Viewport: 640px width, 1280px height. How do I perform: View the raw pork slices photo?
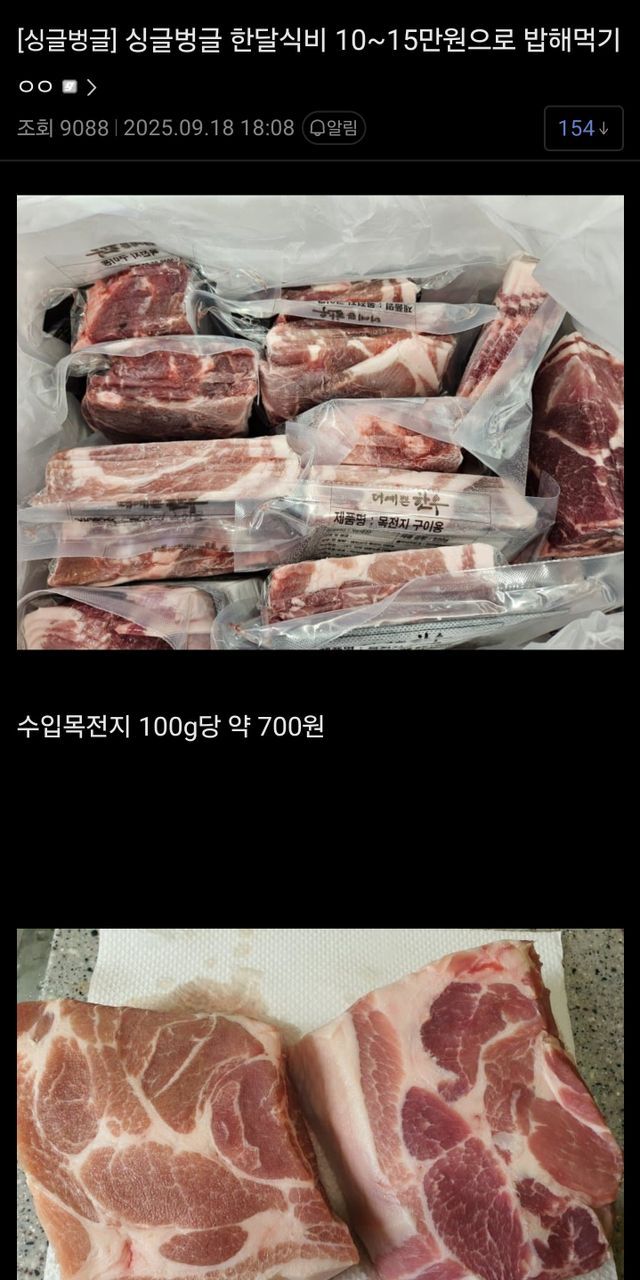(320, 1104)
